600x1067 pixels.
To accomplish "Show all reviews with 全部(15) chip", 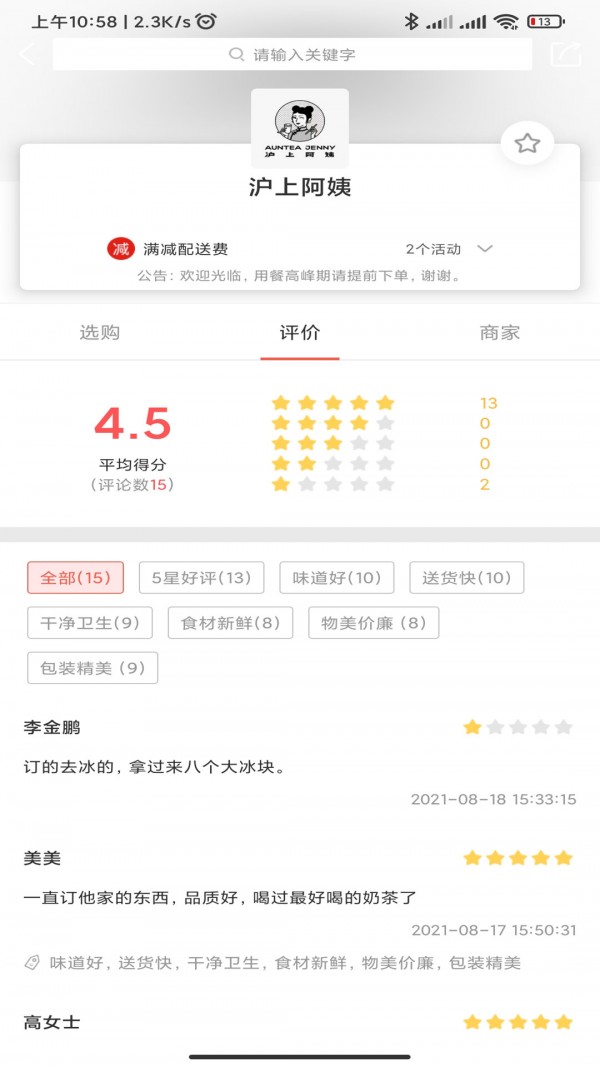I will pos(75,577).
